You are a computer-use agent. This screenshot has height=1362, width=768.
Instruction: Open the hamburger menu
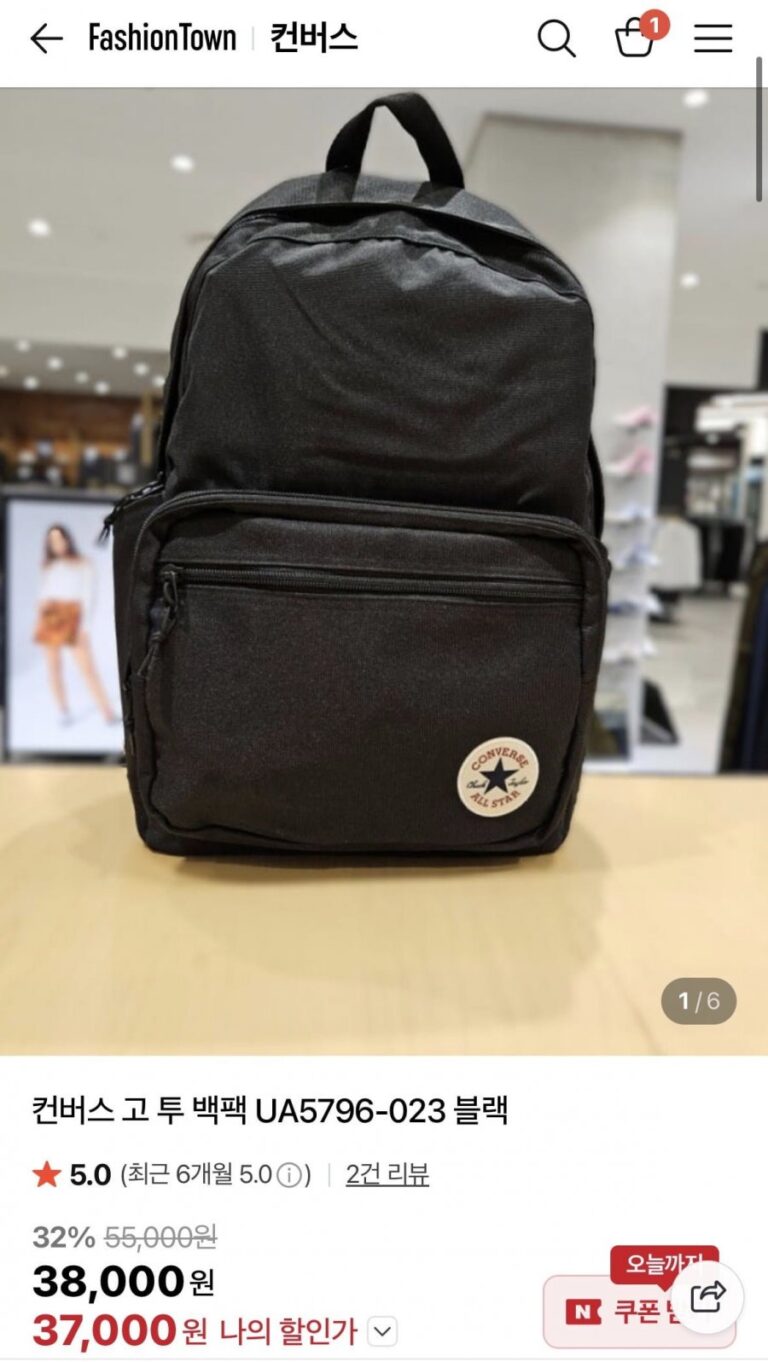click(x=713, y=39)
